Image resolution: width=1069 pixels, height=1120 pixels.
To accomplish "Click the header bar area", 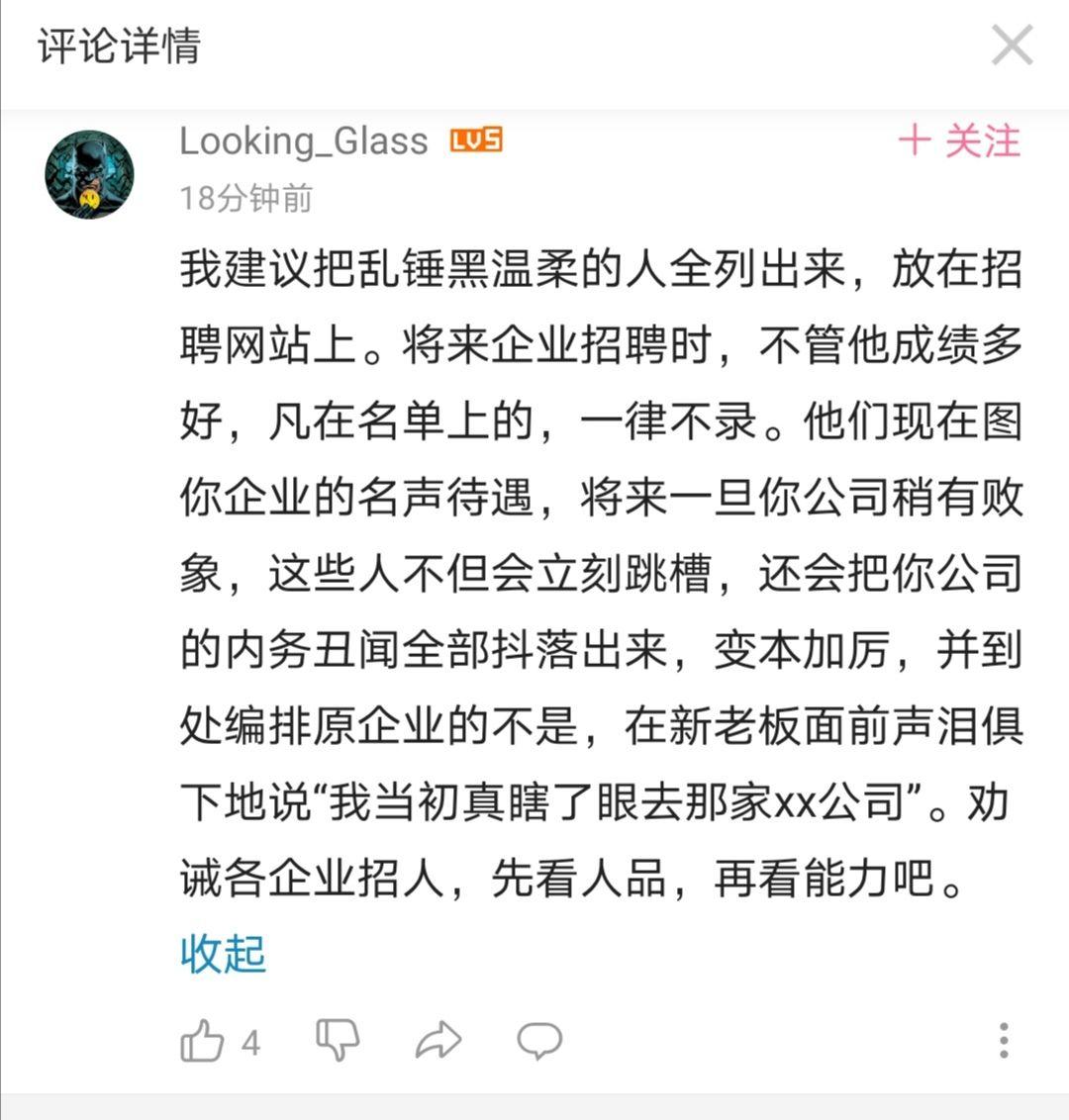I will coord(534,45).
